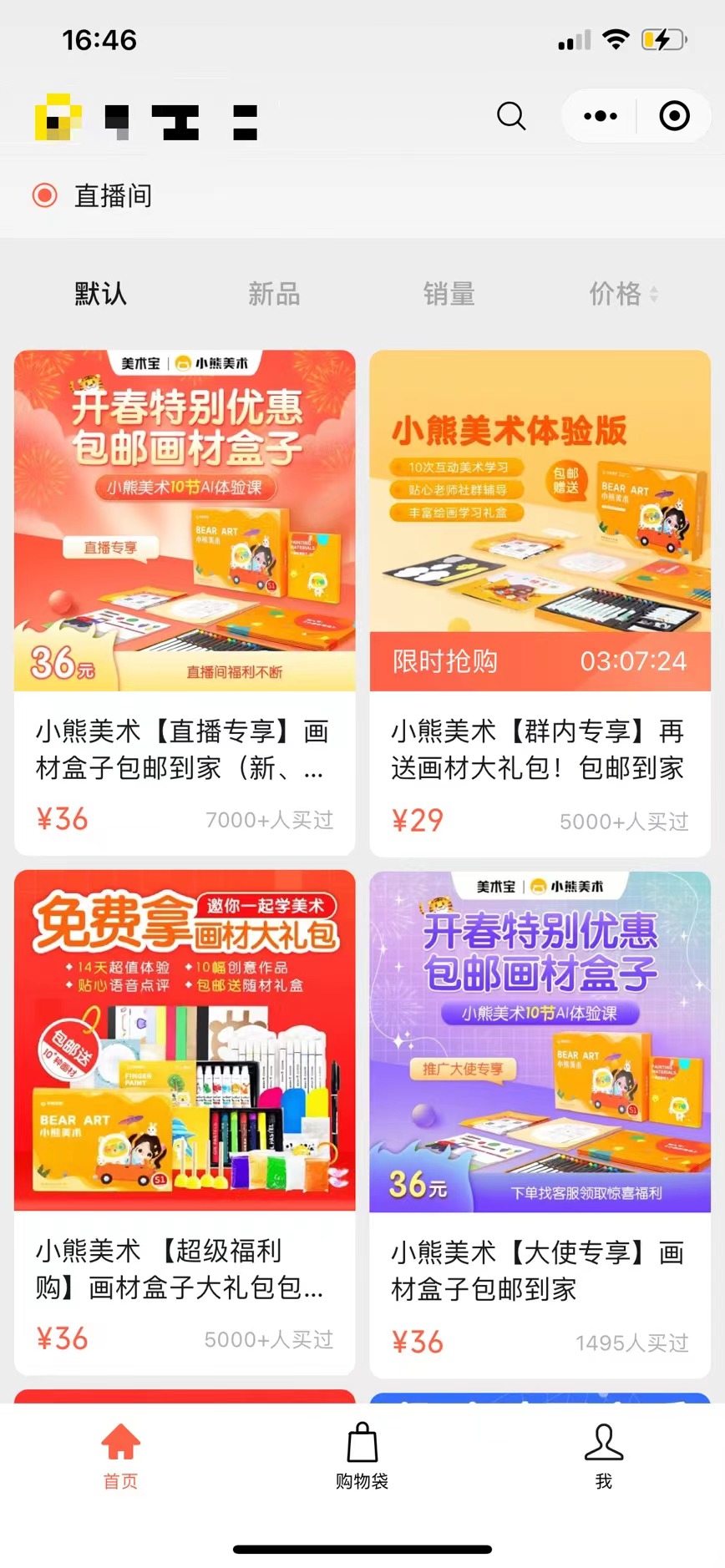Open the mini program more-options menu

coord(601,116)
